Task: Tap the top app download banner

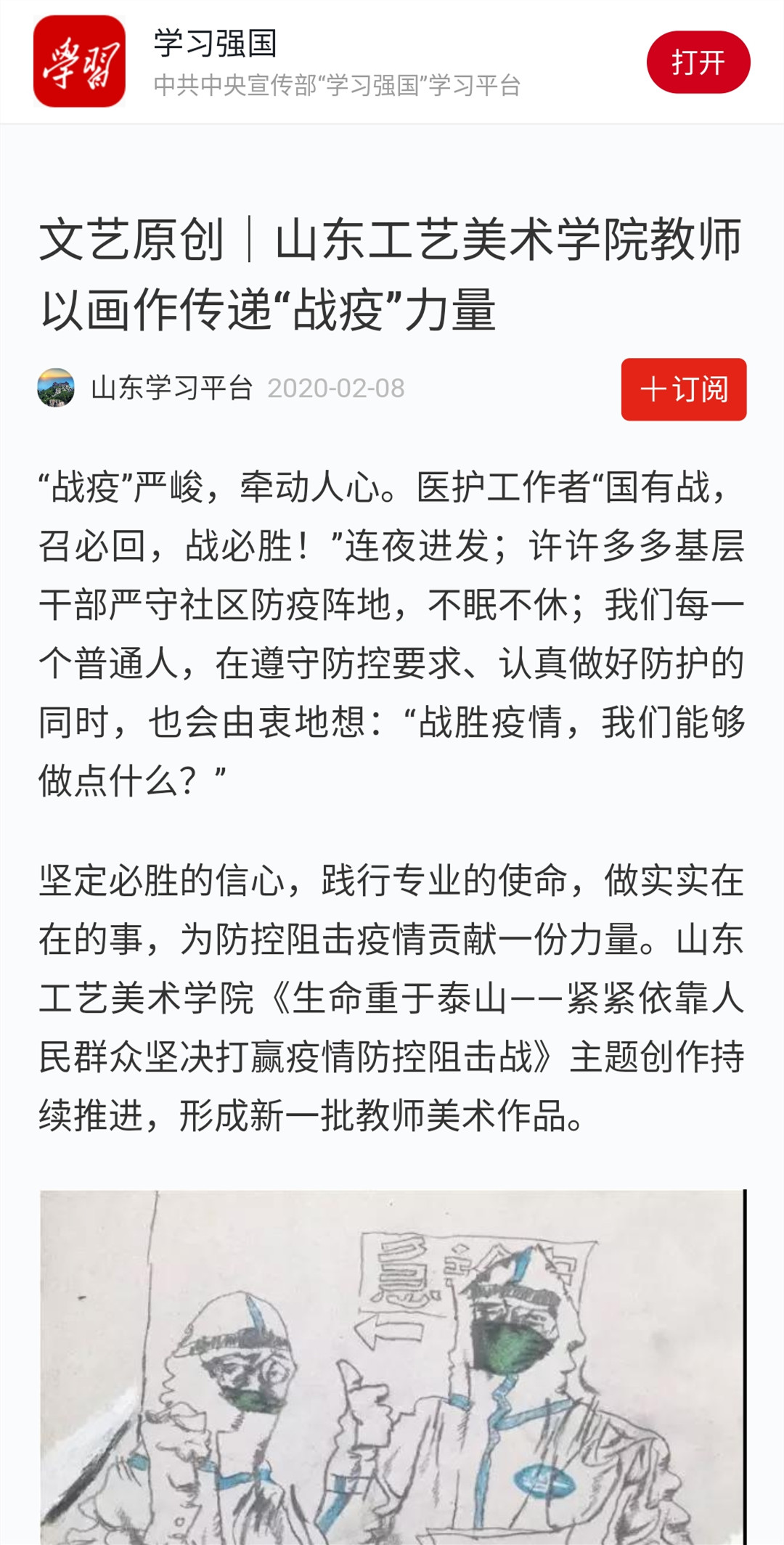Action: pos(392,62)
